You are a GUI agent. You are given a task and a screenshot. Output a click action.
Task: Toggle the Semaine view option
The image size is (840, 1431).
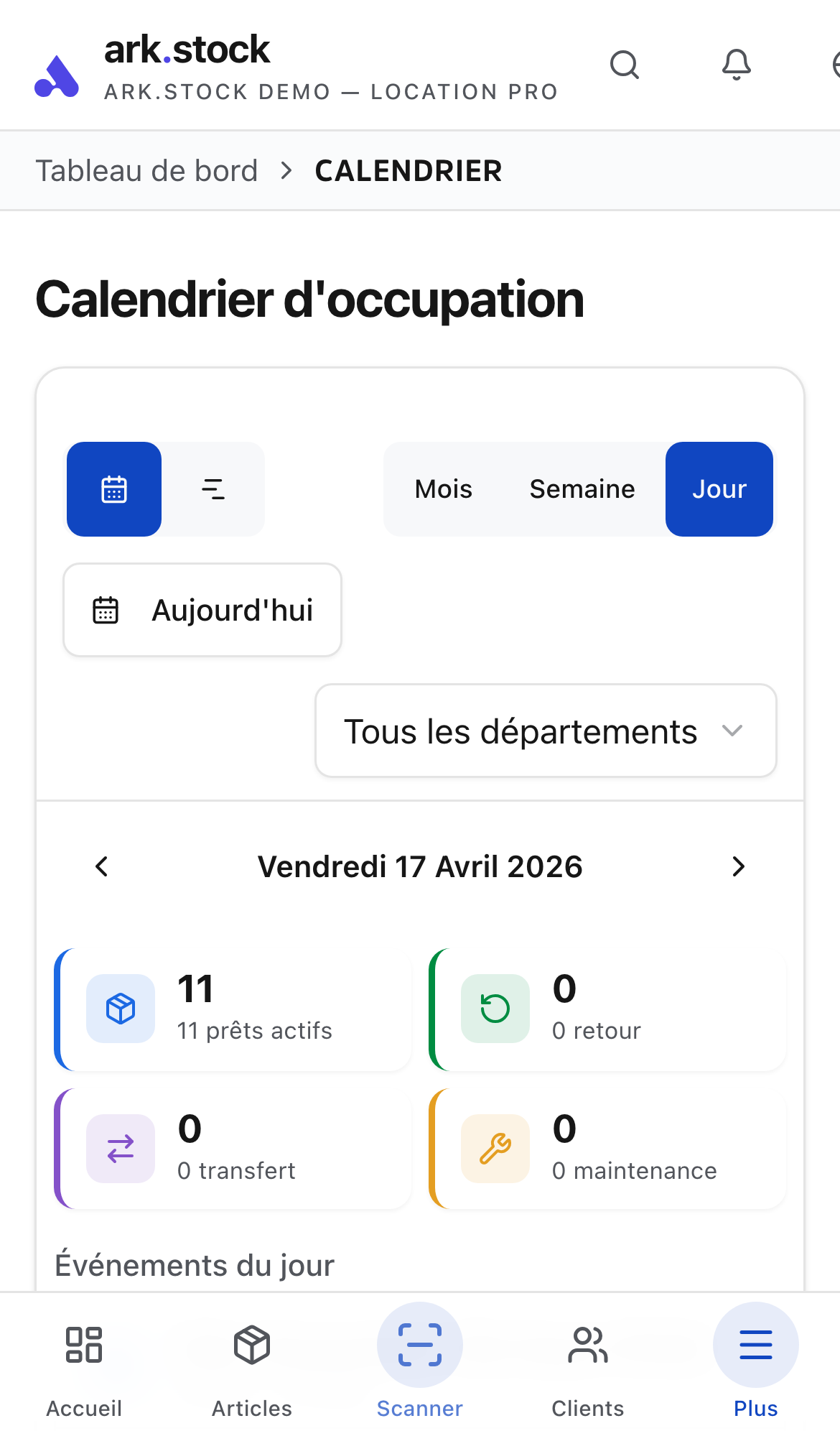coord(582,489)
